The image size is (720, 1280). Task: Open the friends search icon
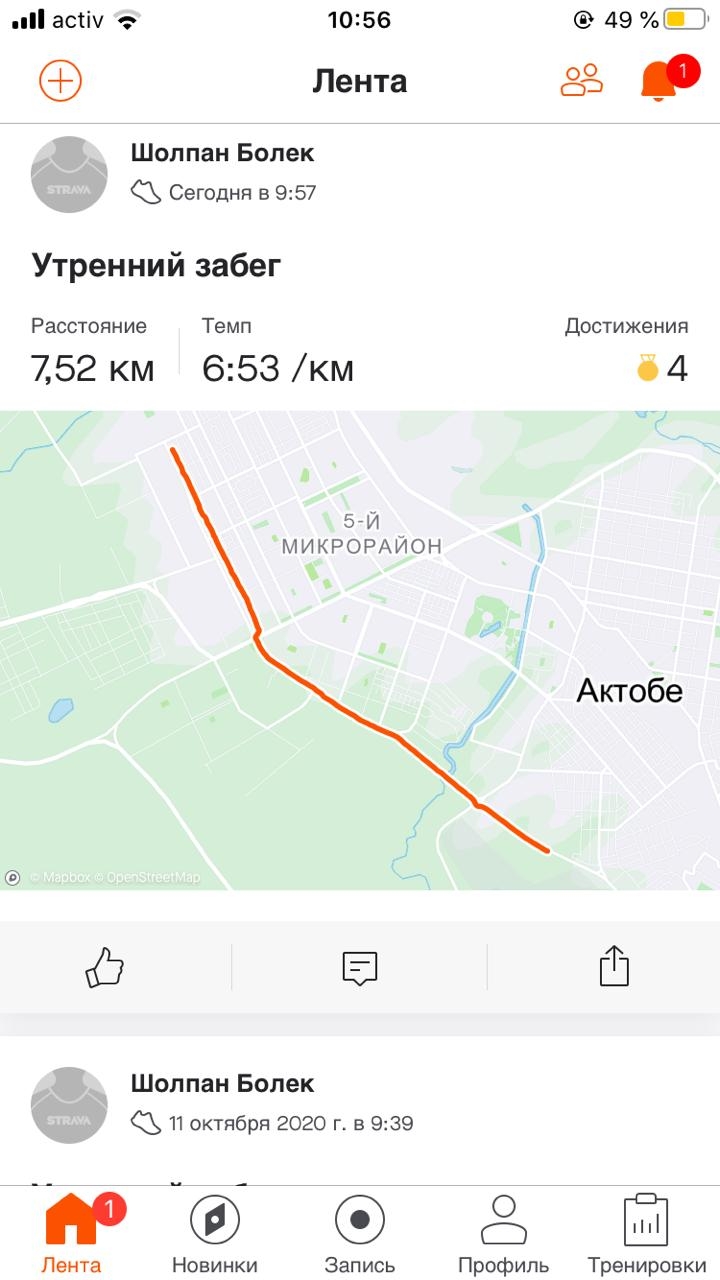[581, 80]
